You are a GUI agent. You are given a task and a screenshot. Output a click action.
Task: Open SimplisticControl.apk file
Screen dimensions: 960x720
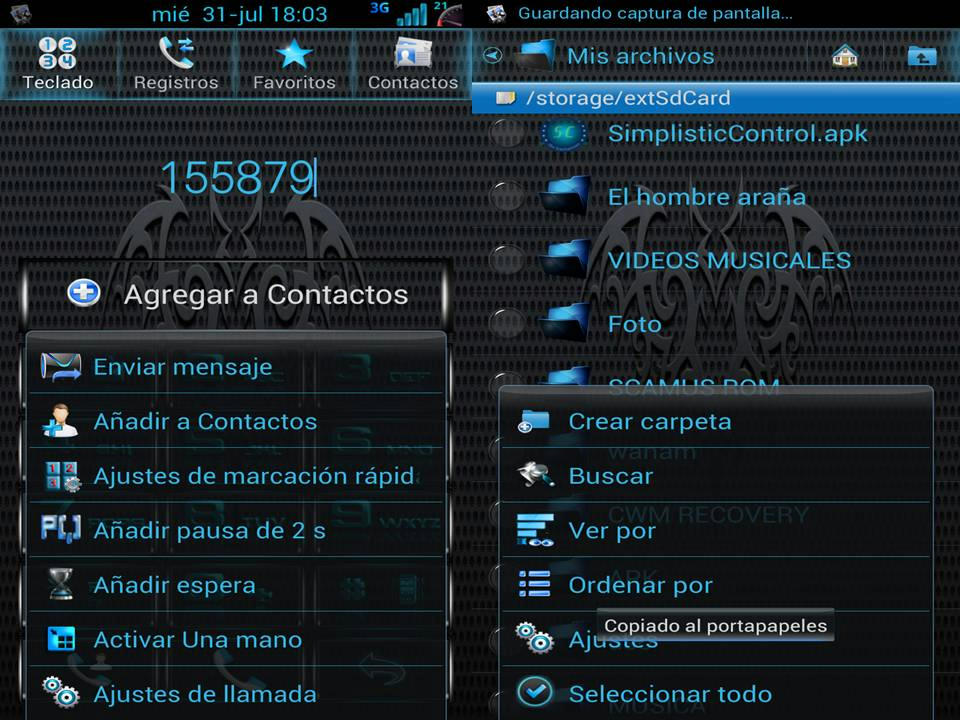[737, 133]
